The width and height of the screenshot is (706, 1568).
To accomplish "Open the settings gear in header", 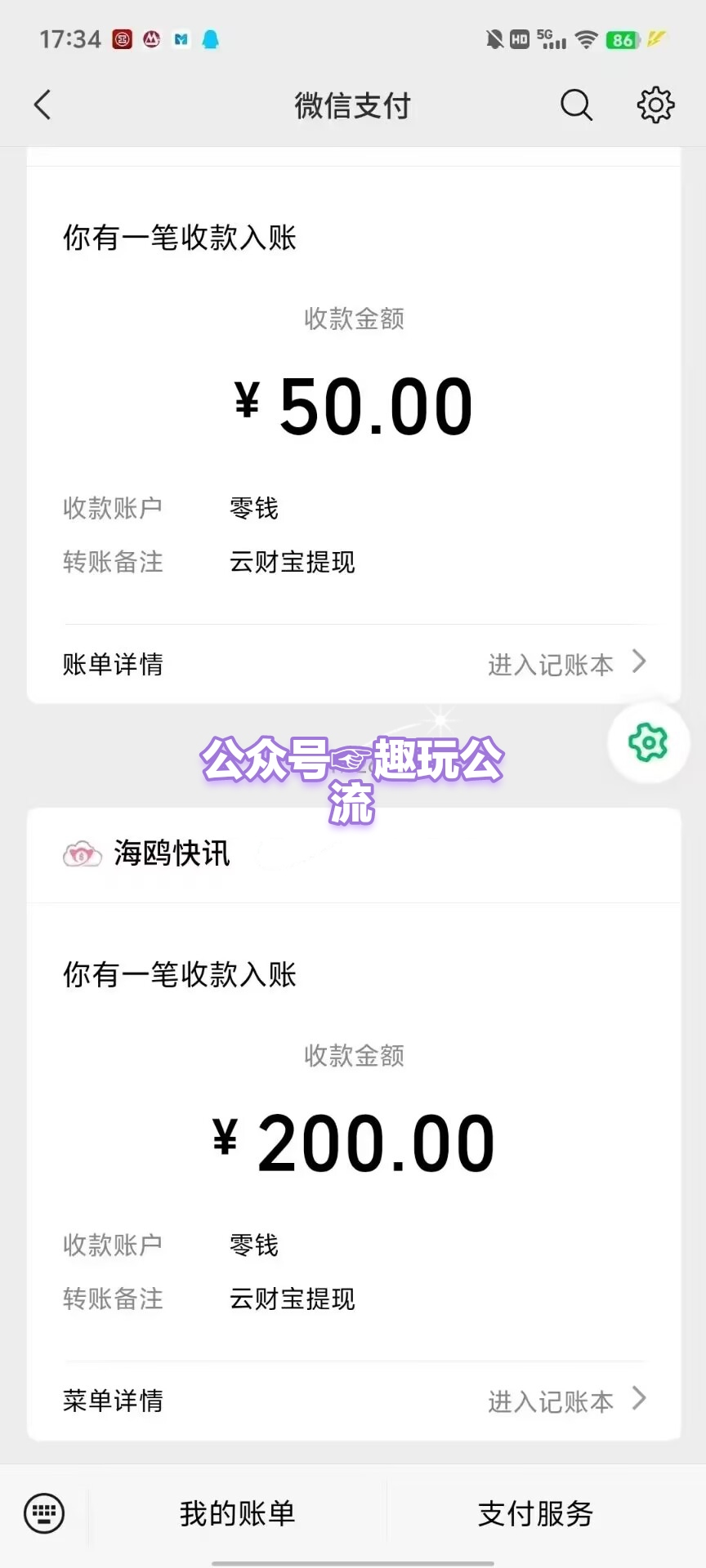I will [655, 105].
